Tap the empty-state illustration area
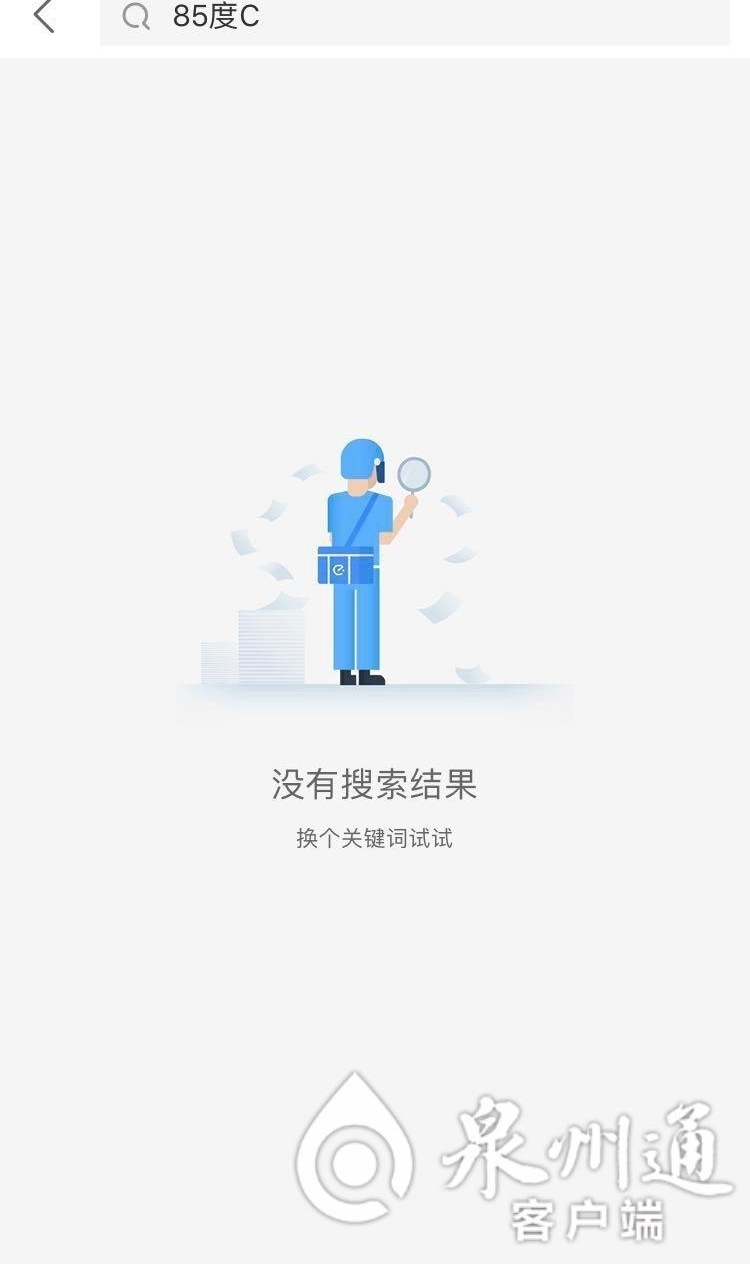The height and width of the screenshot is (1264, 750). pyautogui.click(x=375, y=570)
